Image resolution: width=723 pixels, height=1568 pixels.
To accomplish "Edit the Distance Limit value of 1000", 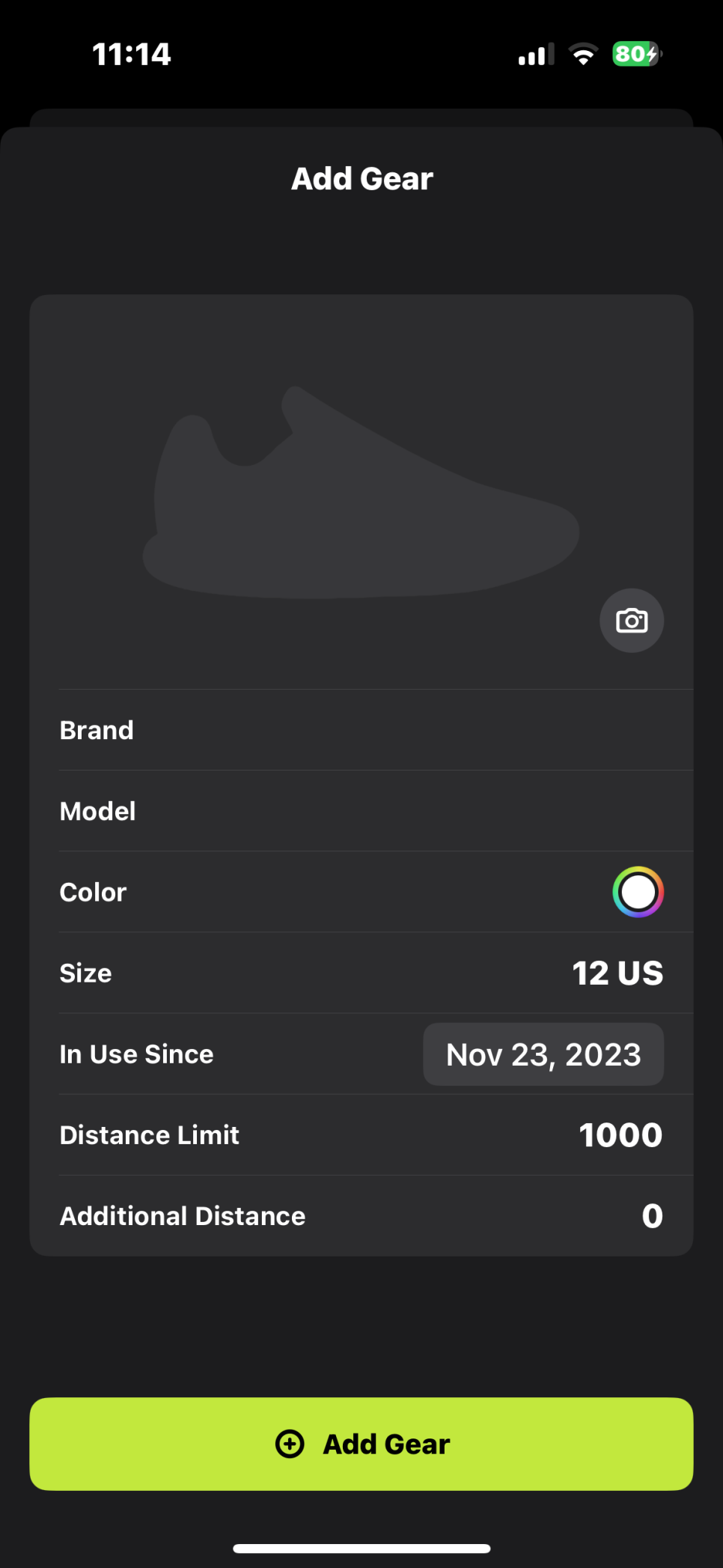I will tap(620, 1135).
